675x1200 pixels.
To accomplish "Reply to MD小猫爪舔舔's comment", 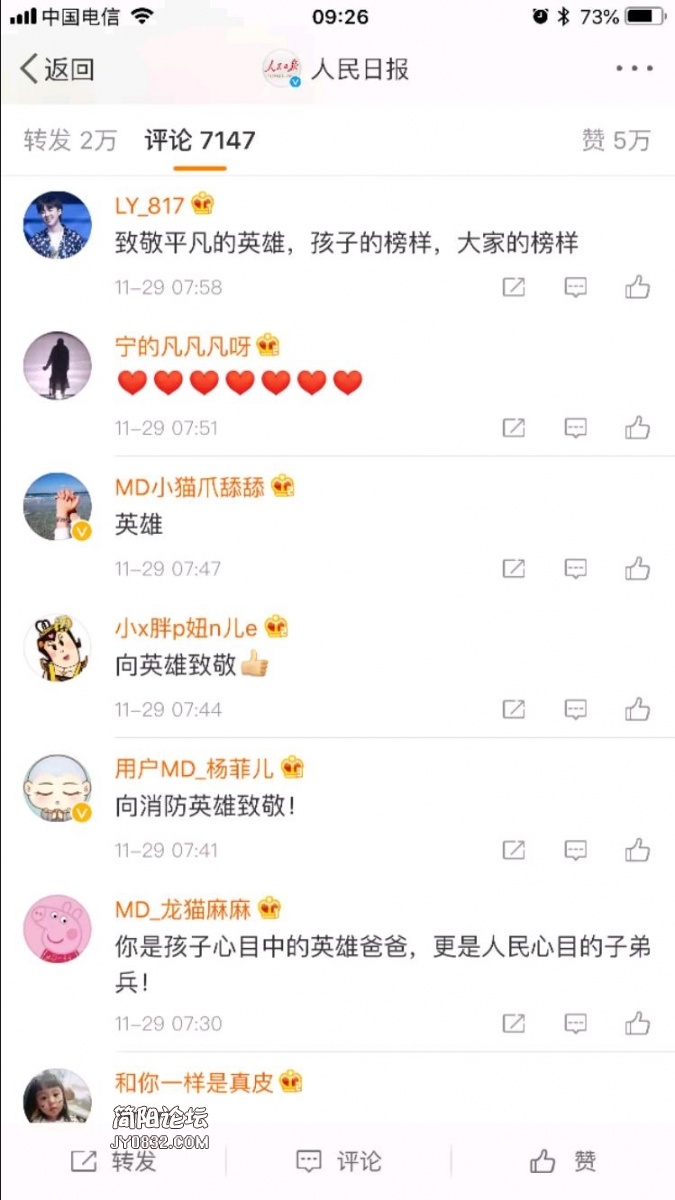I will point(575,570).
